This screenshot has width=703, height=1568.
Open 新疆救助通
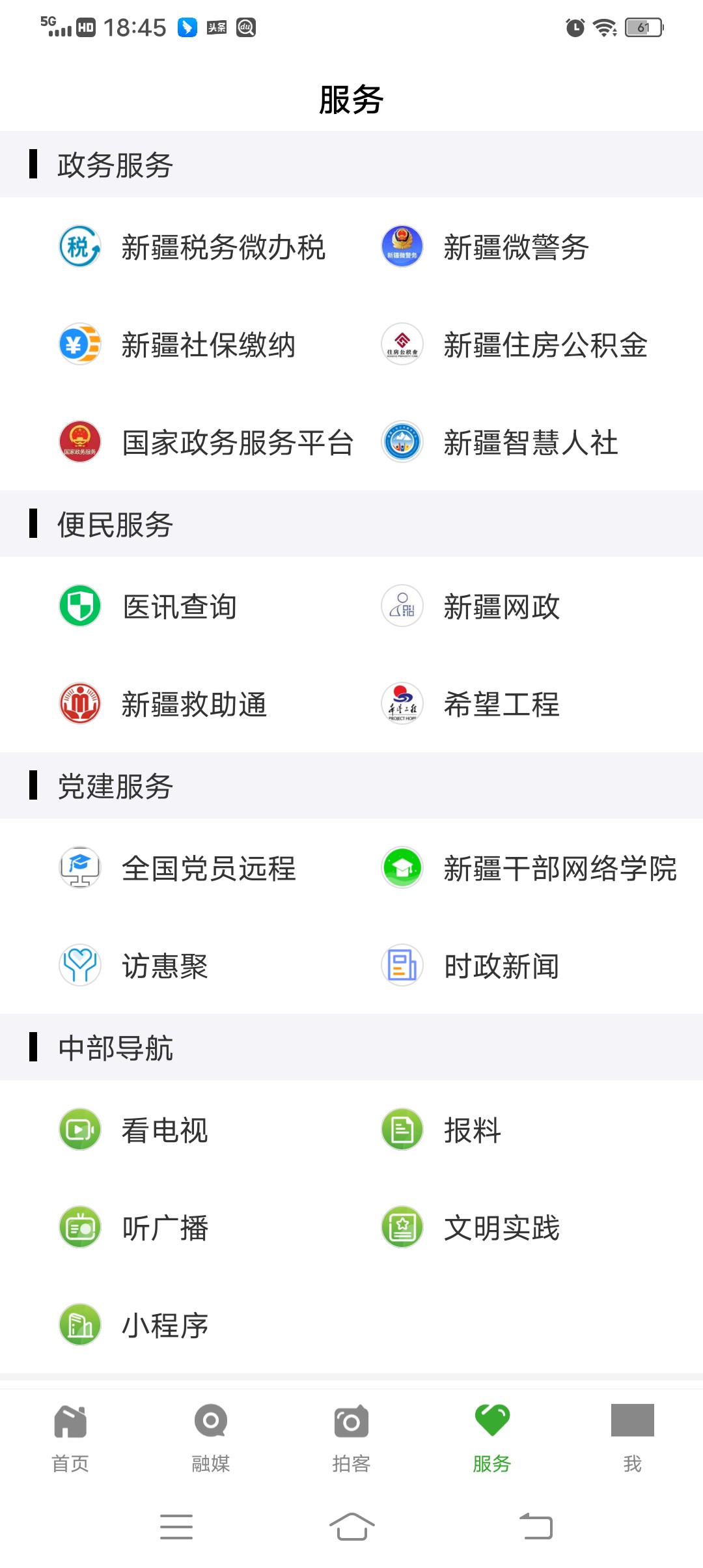(163, 704)
